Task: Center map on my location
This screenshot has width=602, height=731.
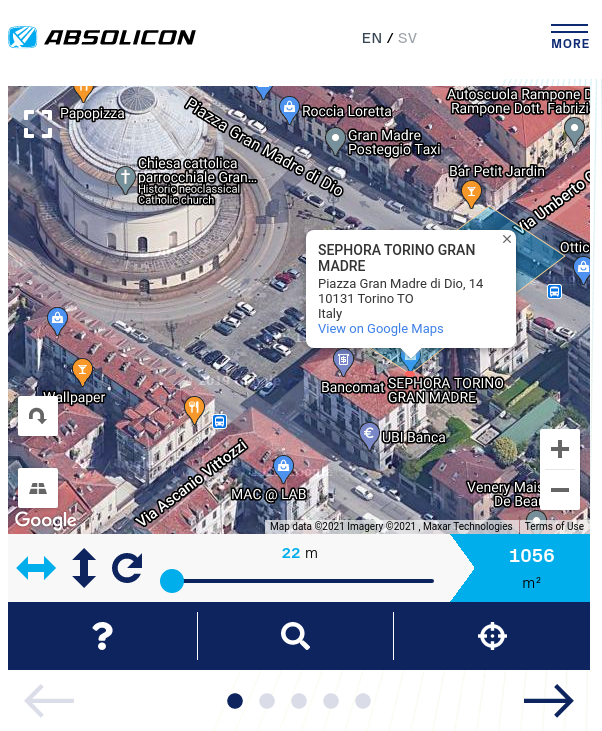Action: click(x=492, y=636)
